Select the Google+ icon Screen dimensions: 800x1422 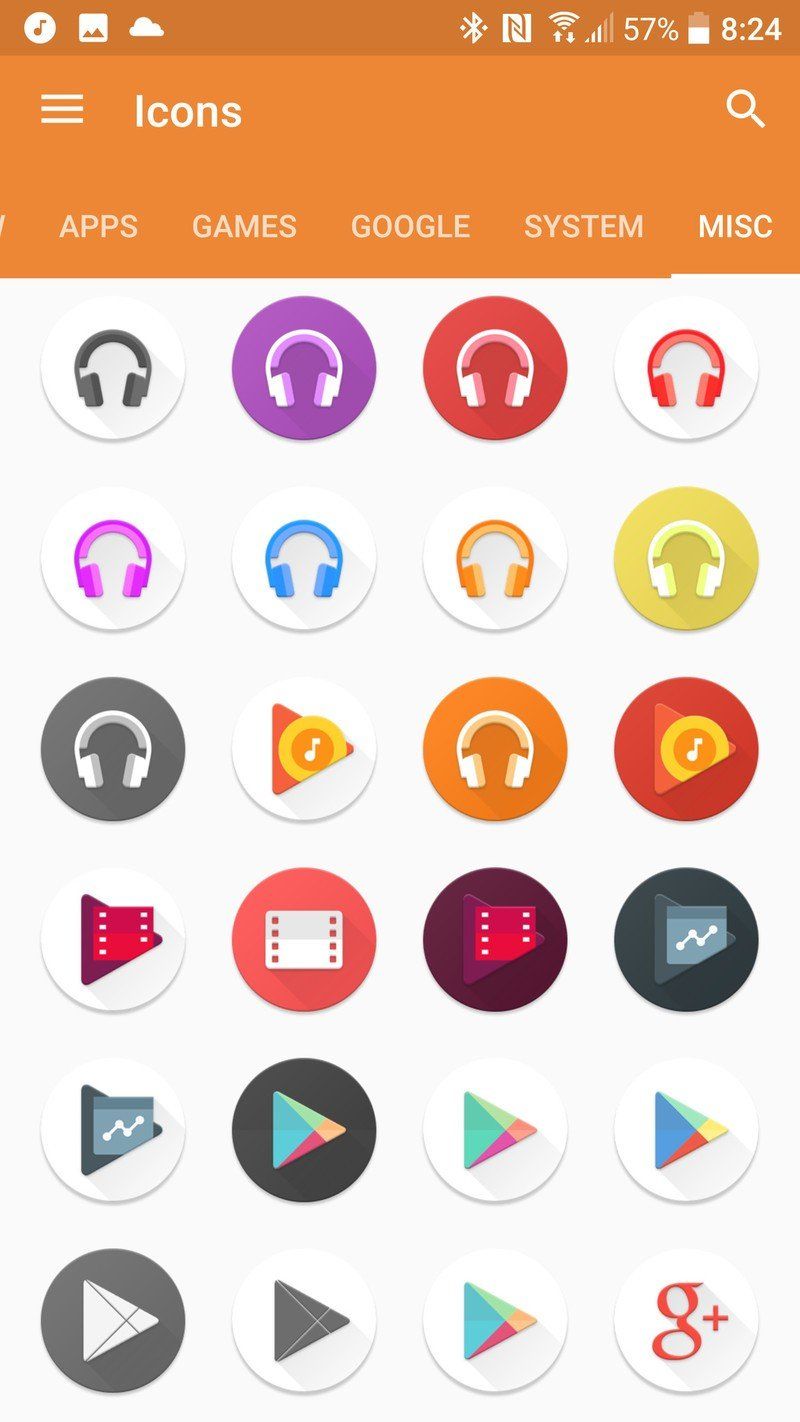(686, 1320)
